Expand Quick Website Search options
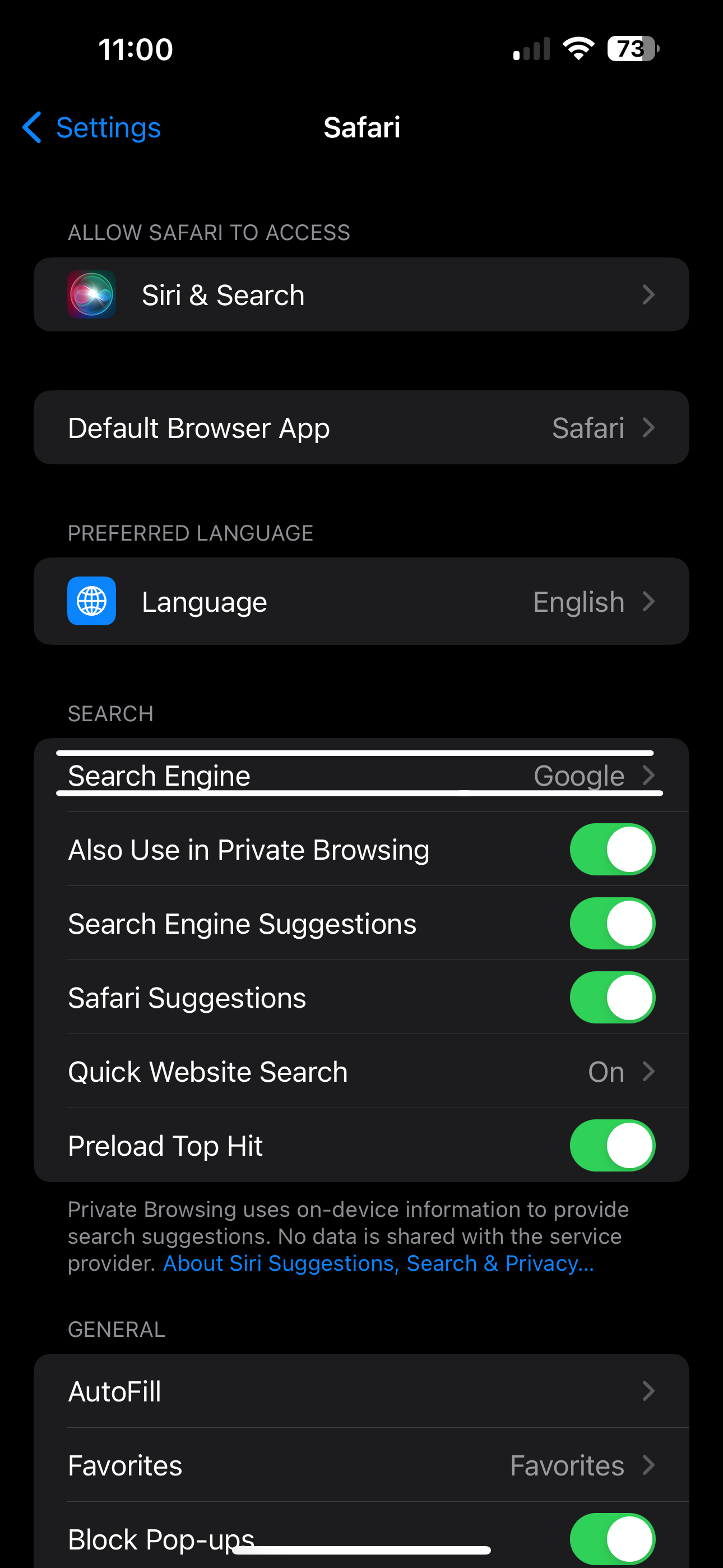Image resolution: width=723 pixels, height=1568 pixels. tap(361, 1071)
